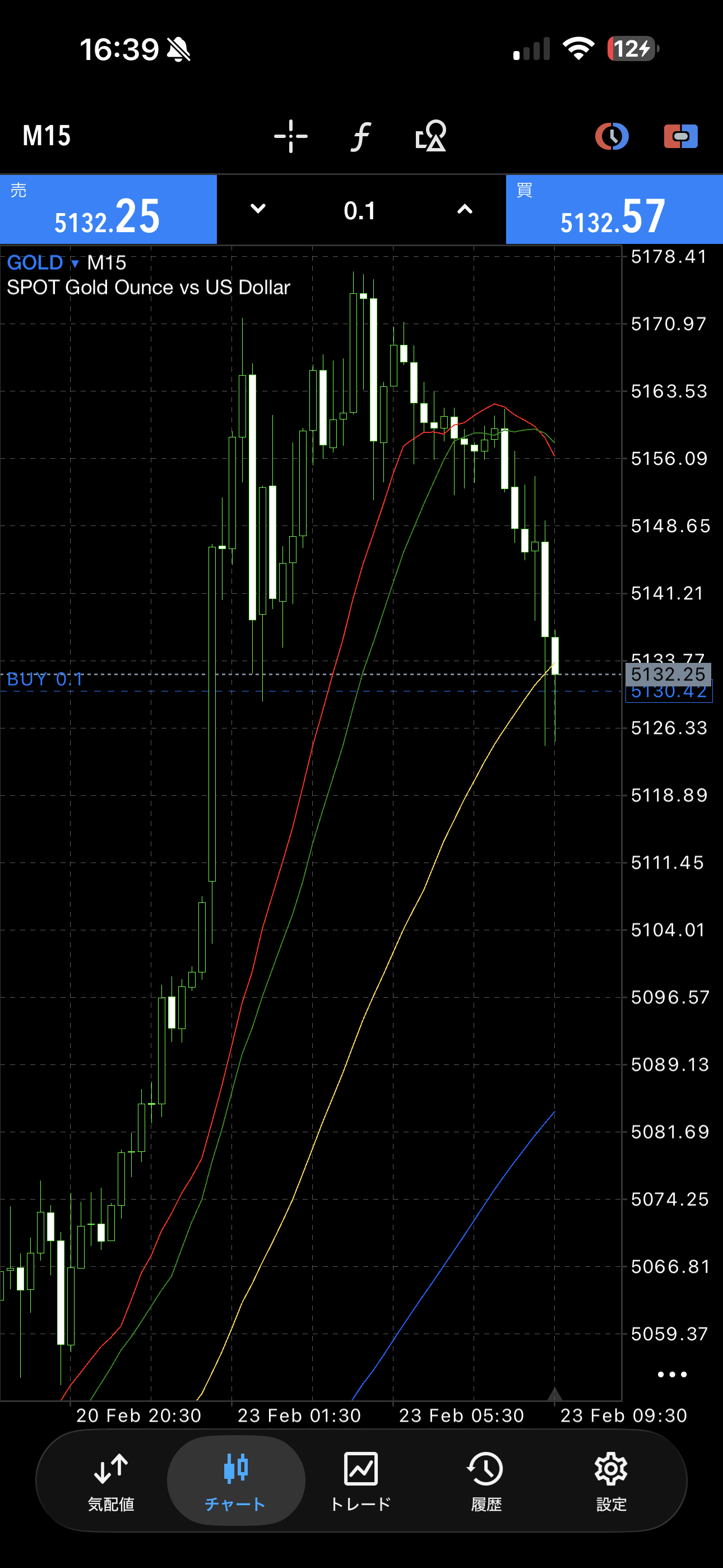Switch to the 気配値 quotes tab
The width and height of the screenshot is (723, 1568).
pos(111,1481)
